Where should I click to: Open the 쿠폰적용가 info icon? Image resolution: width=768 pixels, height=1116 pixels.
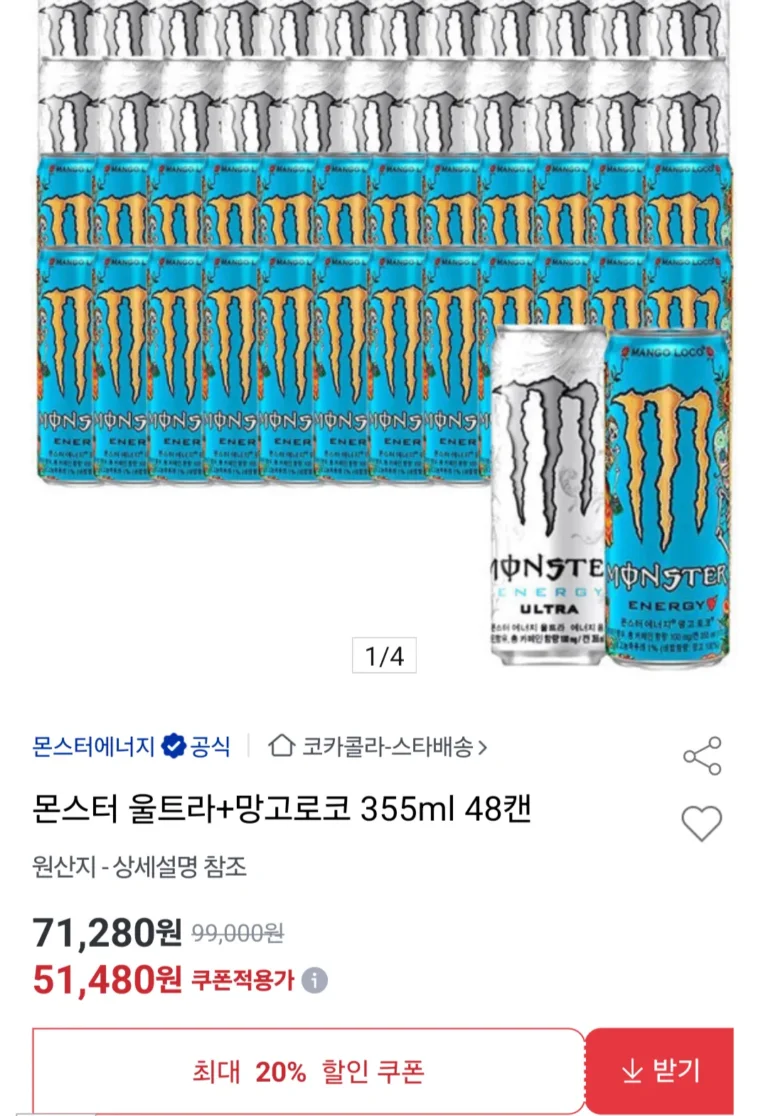(315, 981)
